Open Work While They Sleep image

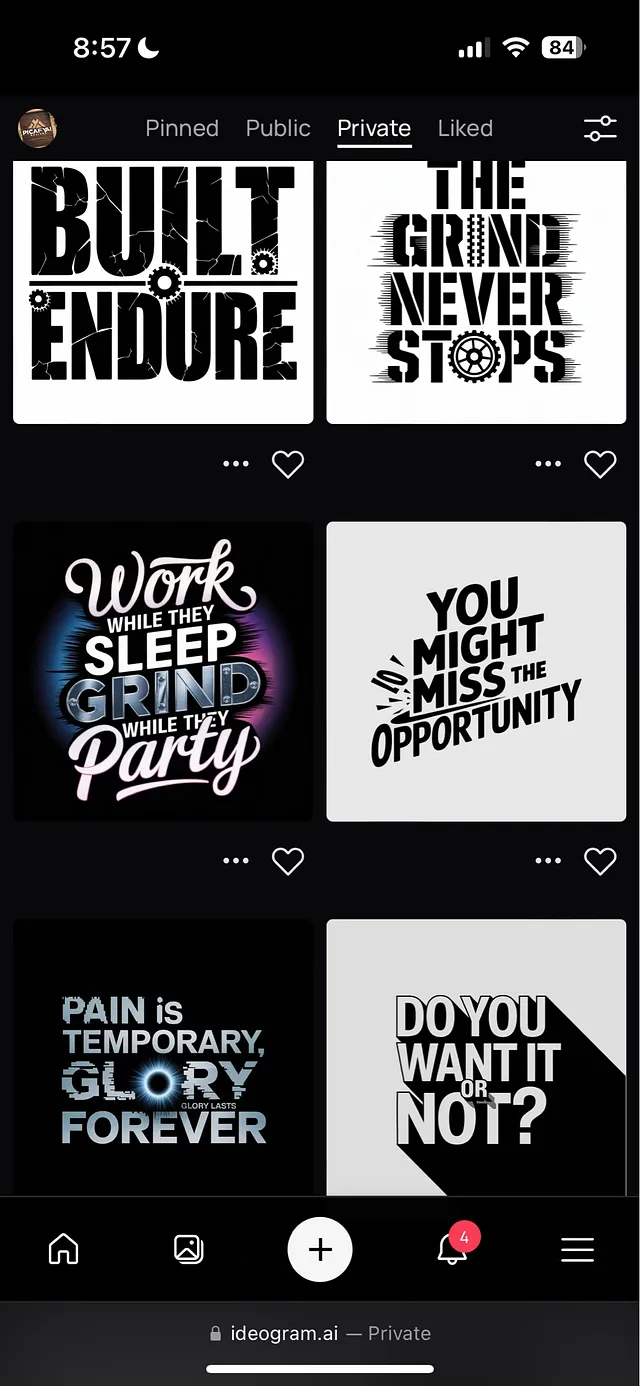click(163, 671)
